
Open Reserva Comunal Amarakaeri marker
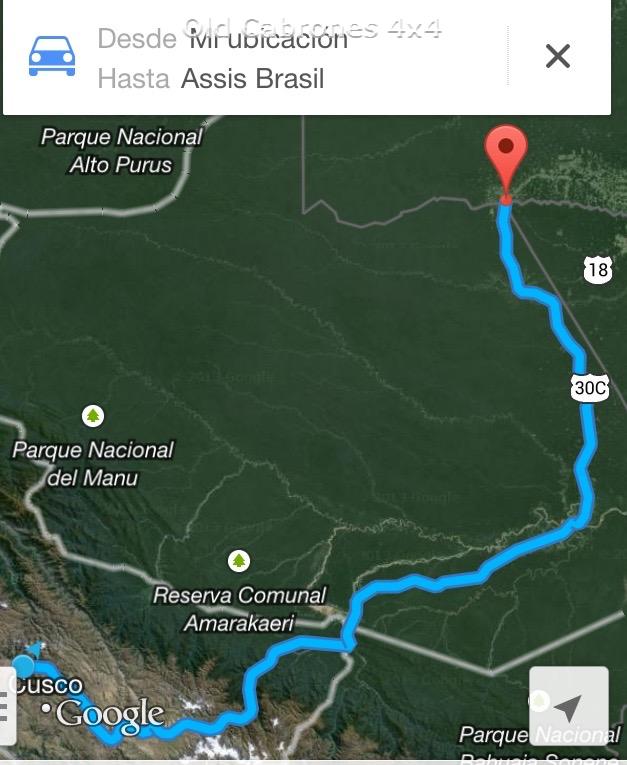click(x=239, y=561)
